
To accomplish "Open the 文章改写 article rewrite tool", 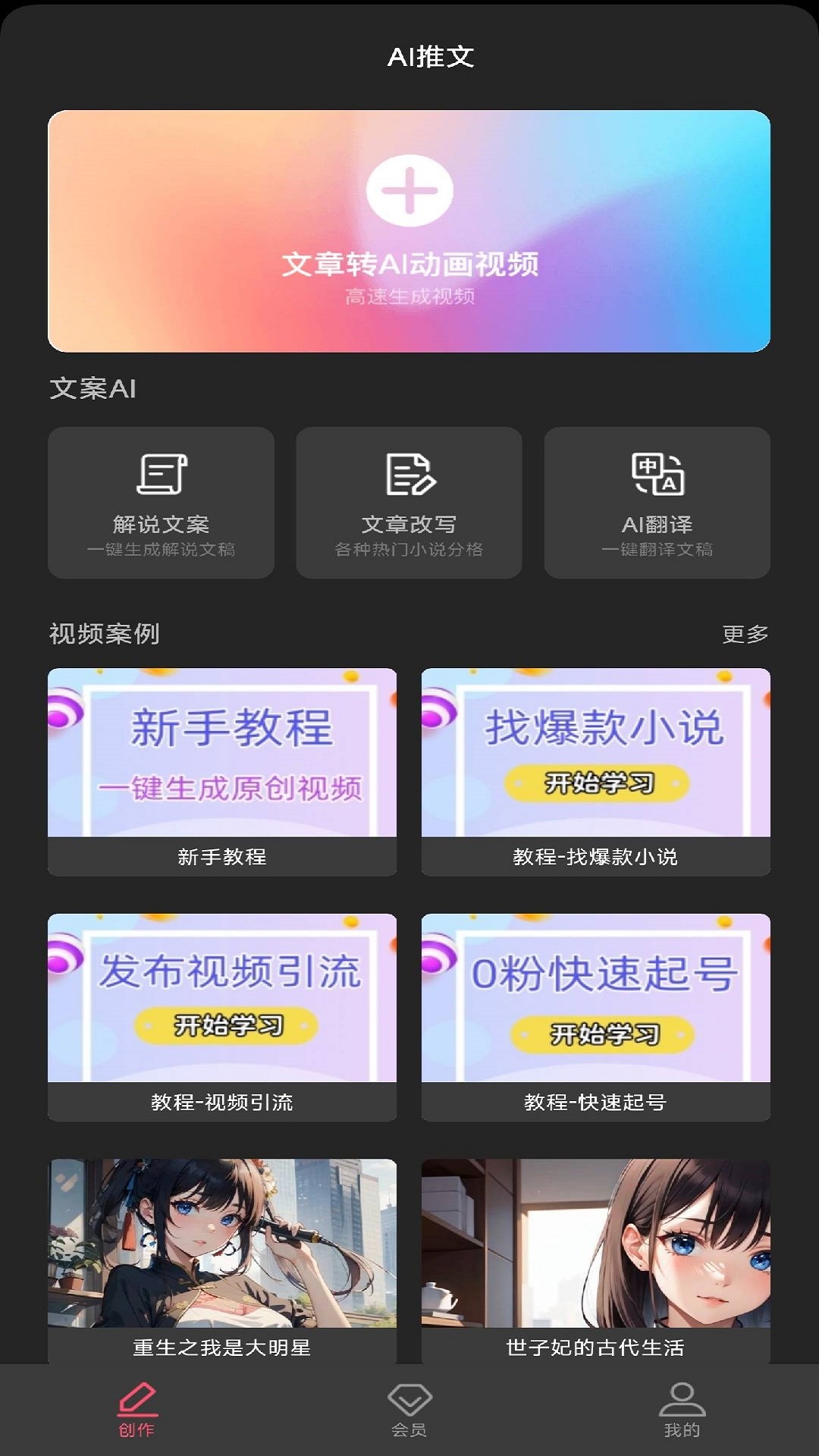I will pos(409,474).
